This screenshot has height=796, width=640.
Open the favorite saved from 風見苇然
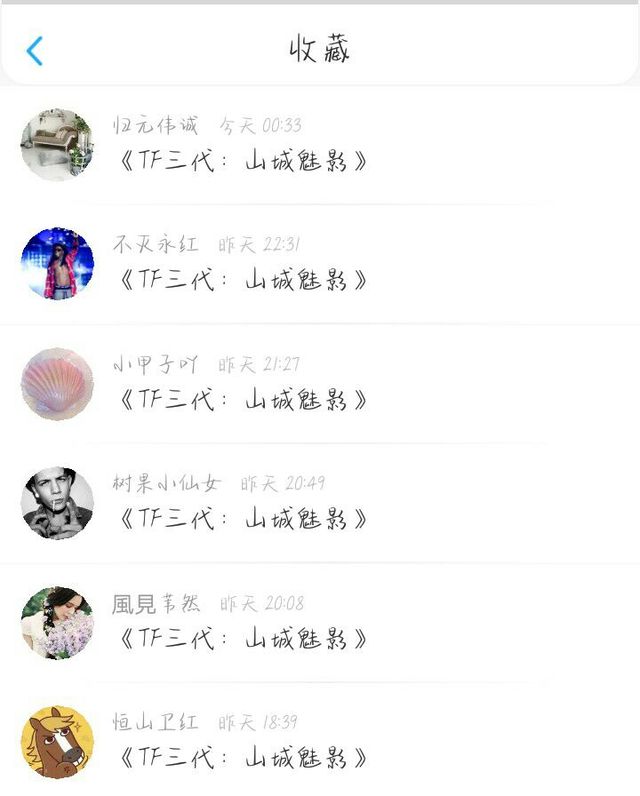pyautogui.click(x=242, y=638)
